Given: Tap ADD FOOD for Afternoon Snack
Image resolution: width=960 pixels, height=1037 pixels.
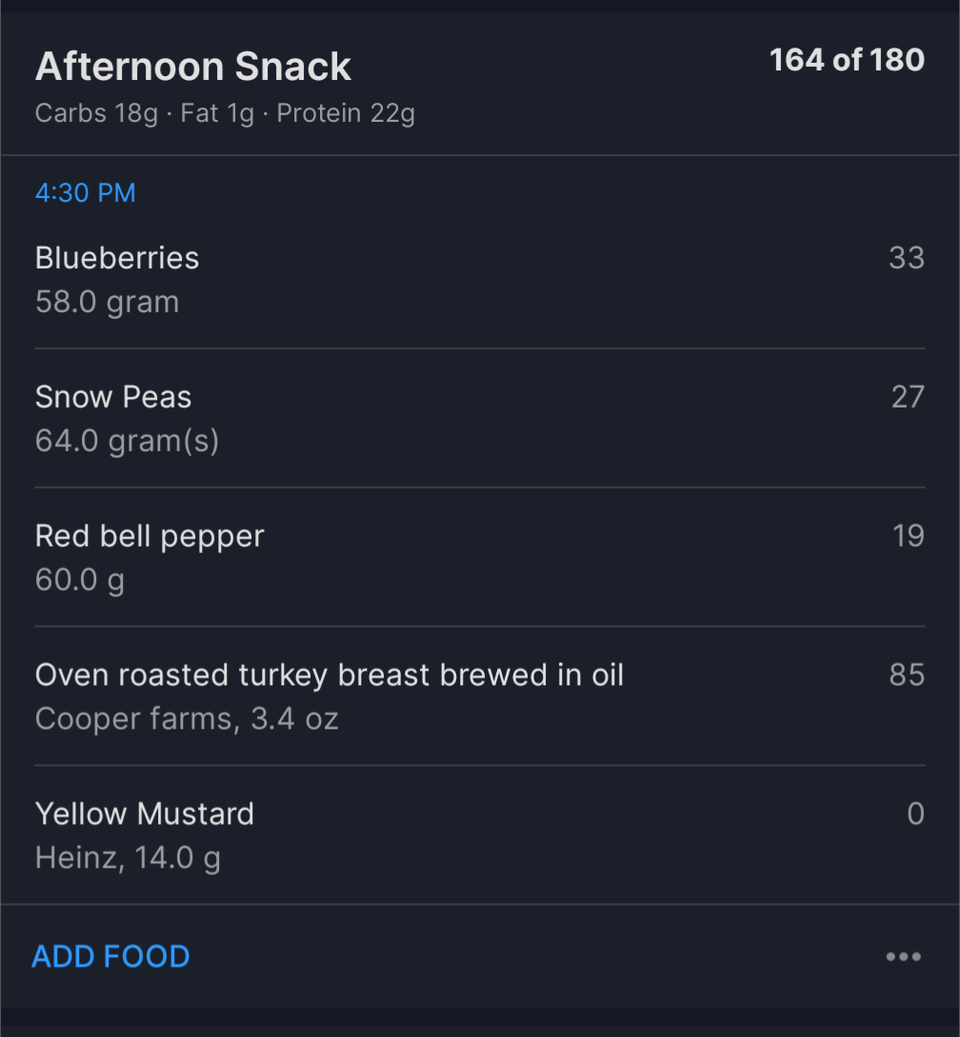Looking at the screenshot, I should point(111,957).
